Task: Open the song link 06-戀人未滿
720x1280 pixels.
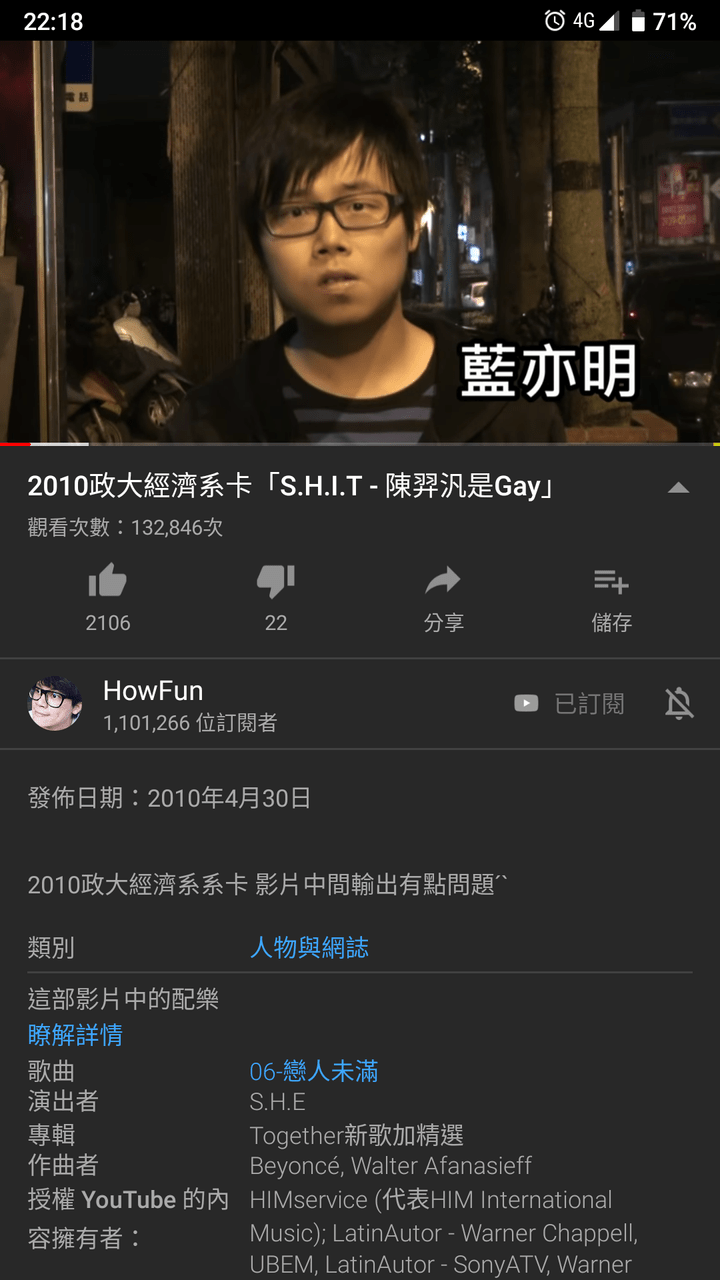Action: point(314,1072)
